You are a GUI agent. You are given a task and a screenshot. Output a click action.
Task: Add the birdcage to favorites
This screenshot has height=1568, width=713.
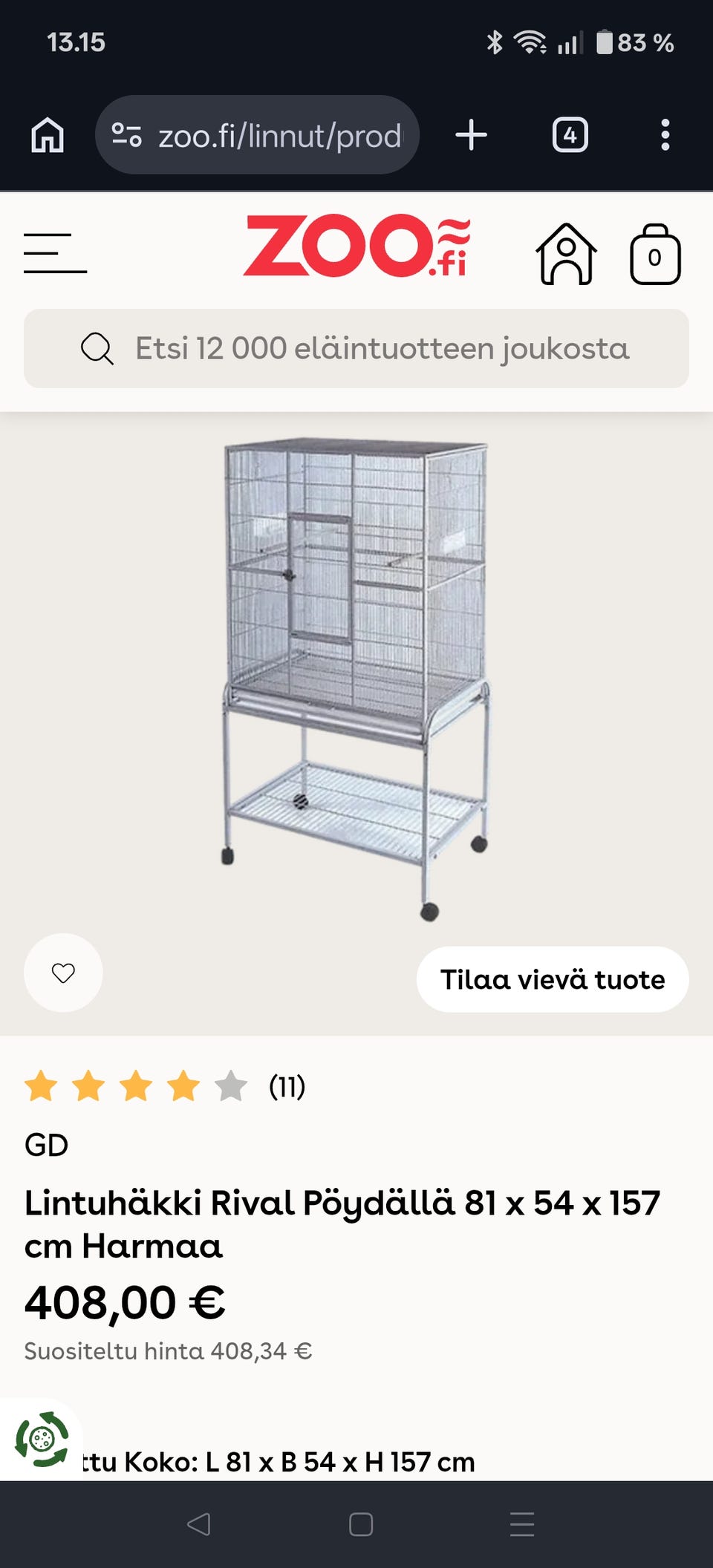(x=63, y=973)
